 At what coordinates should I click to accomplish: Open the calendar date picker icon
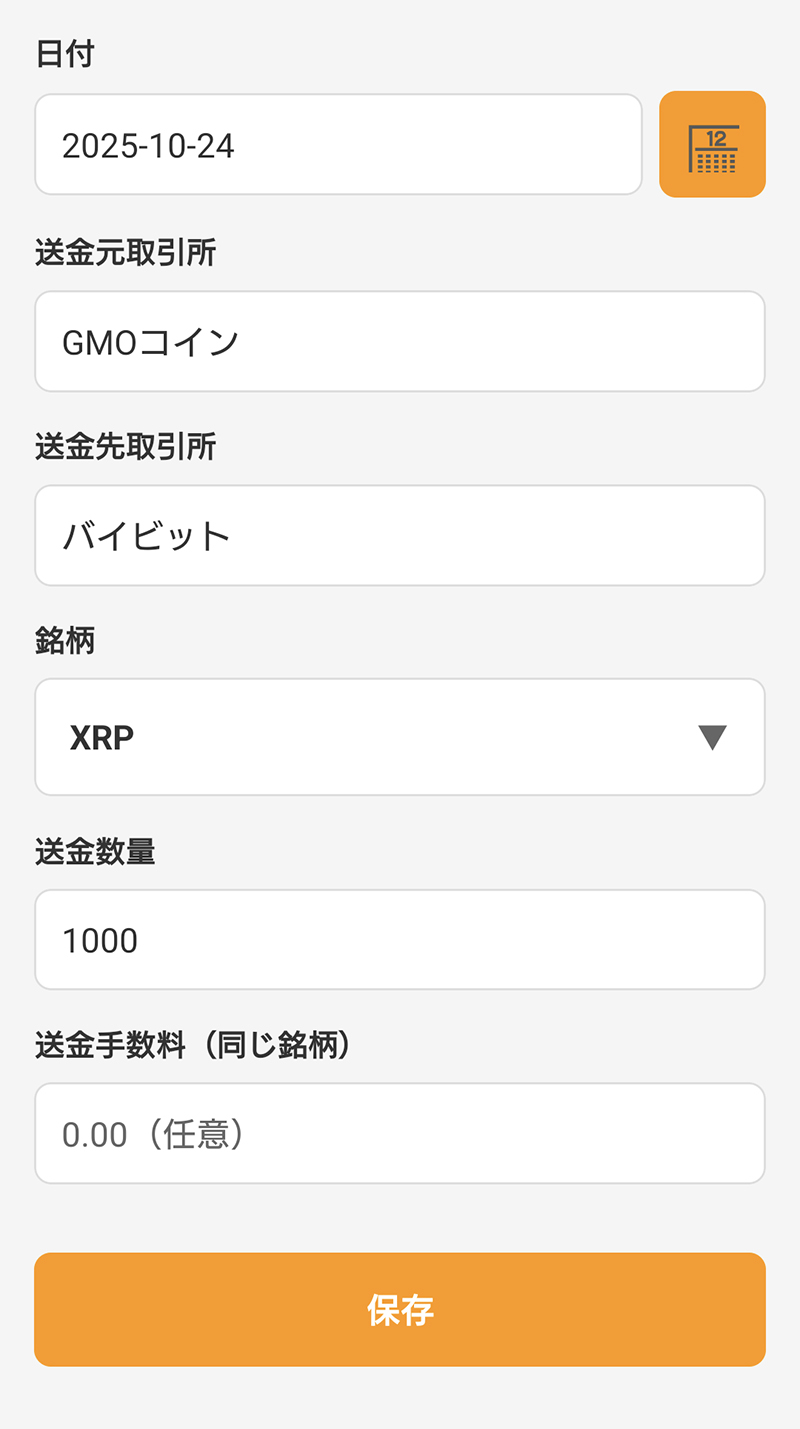tap(712, 144)
